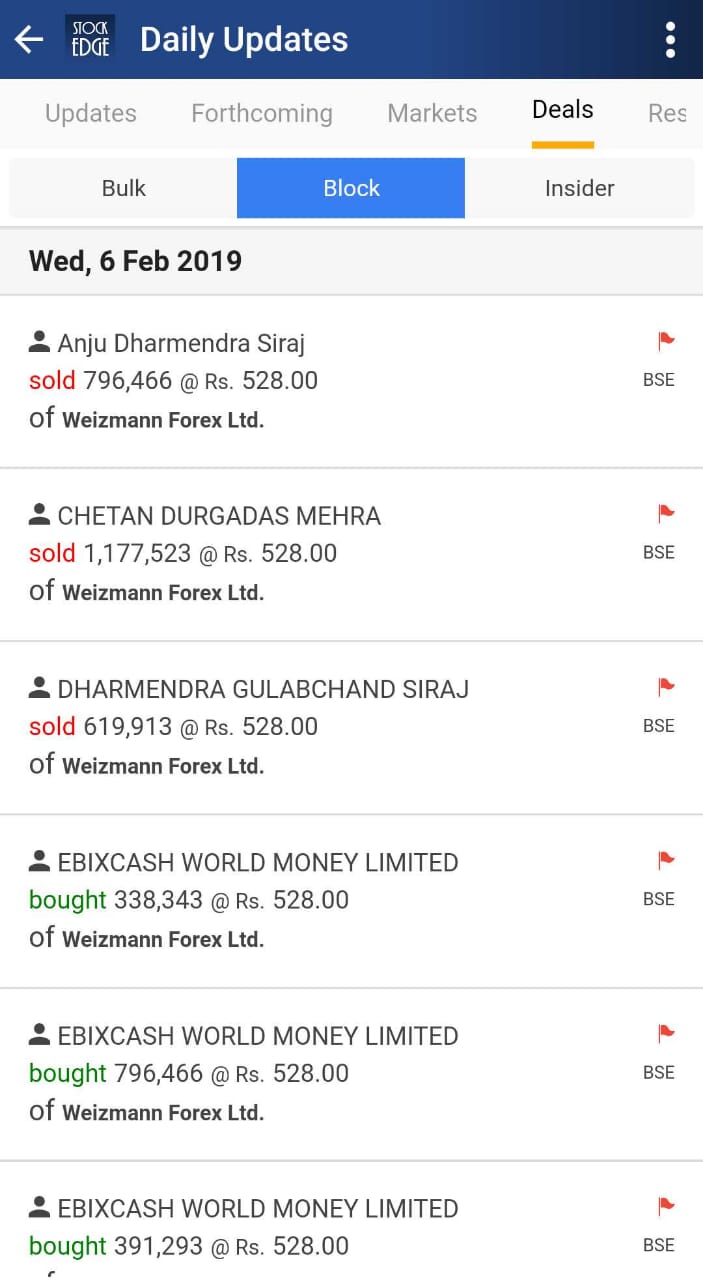Switch to the Updates tab
703x1280 pixels.
click(x=91, y=113)
